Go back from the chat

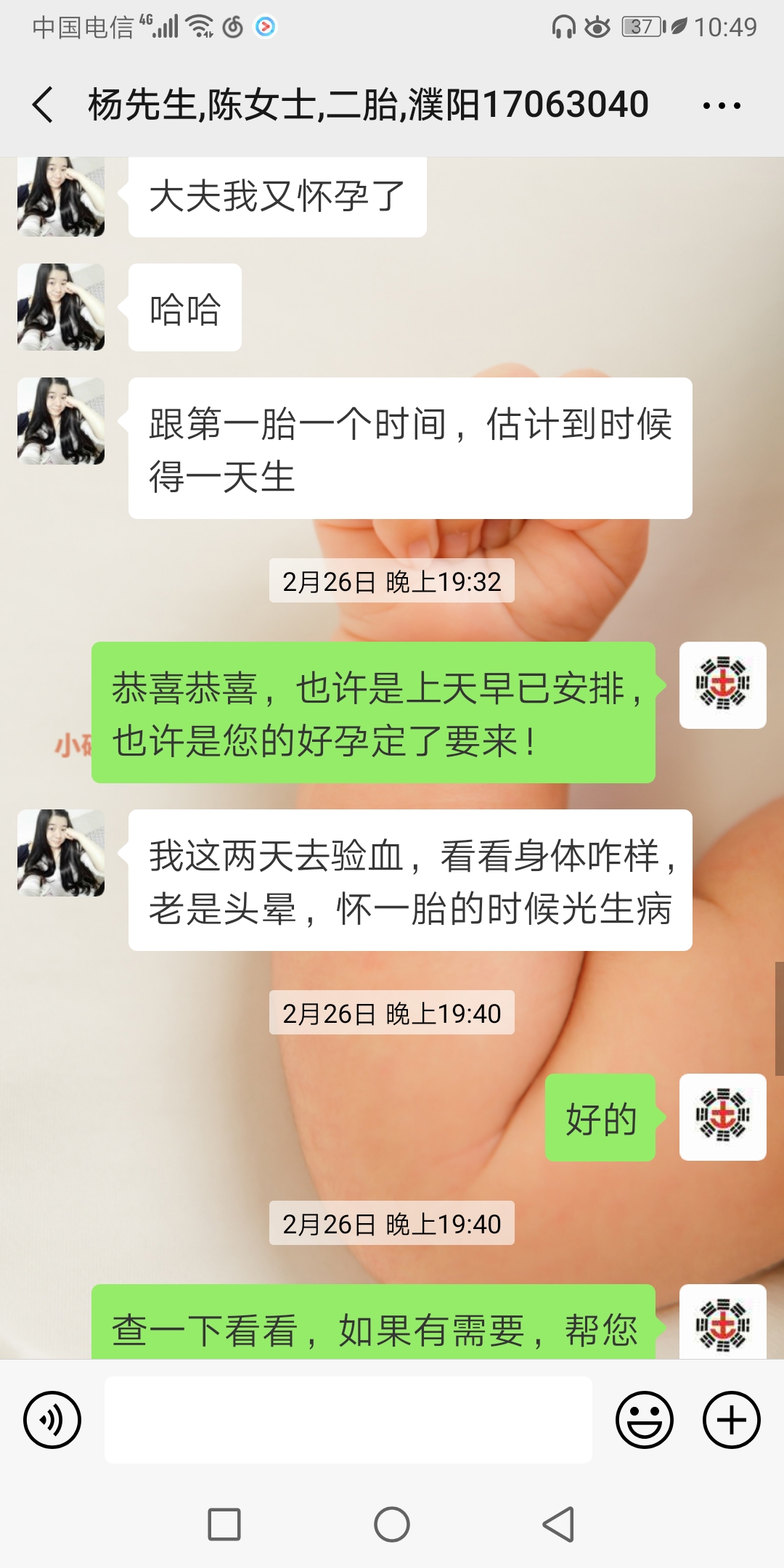44,105
